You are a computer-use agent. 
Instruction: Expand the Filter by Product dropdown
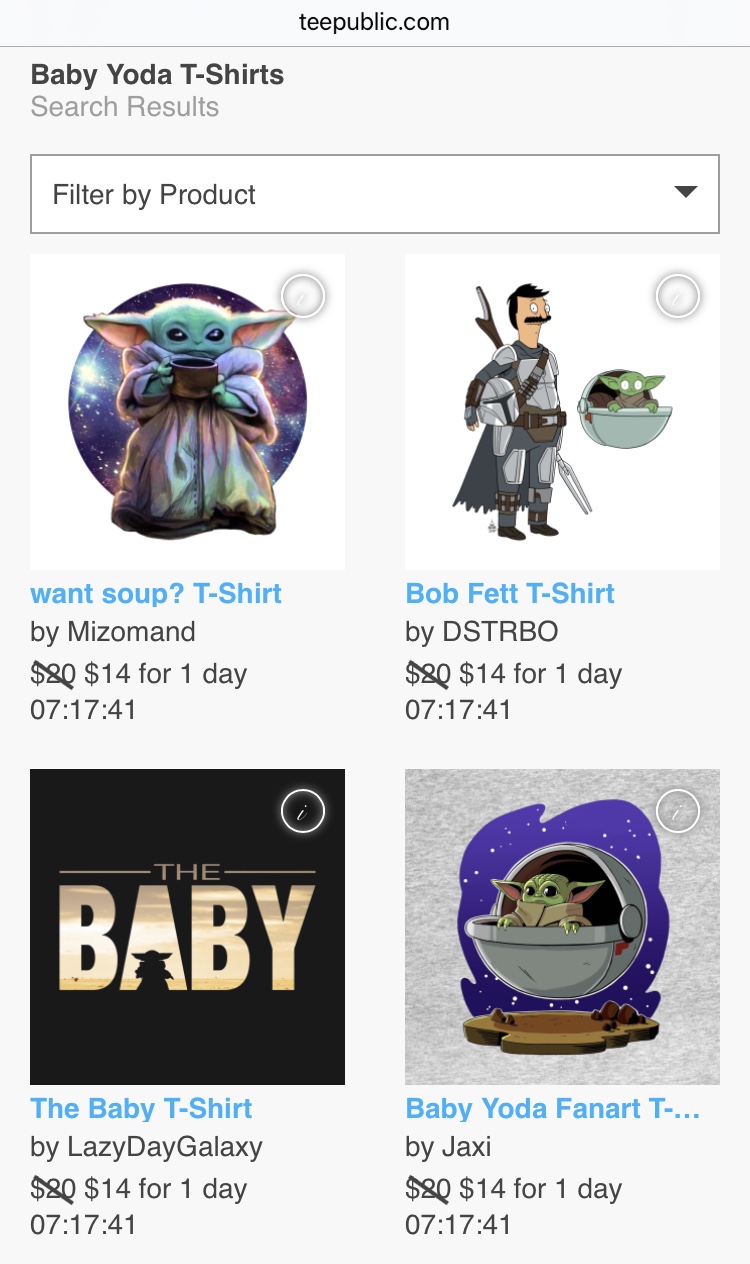375,194
